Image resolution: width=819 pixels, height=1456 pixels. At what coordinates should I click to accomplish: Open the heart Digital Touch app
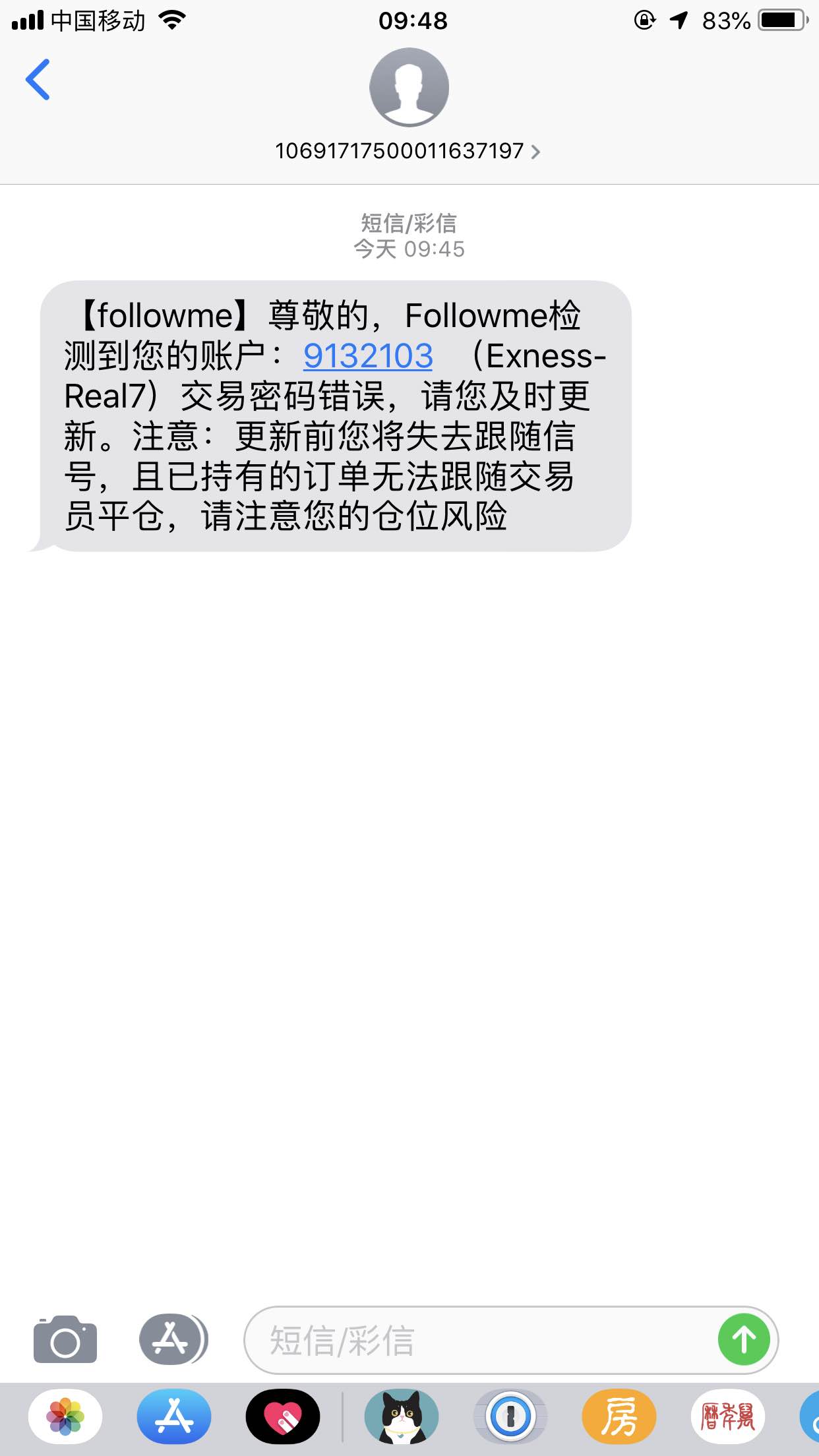[283, 1416]
